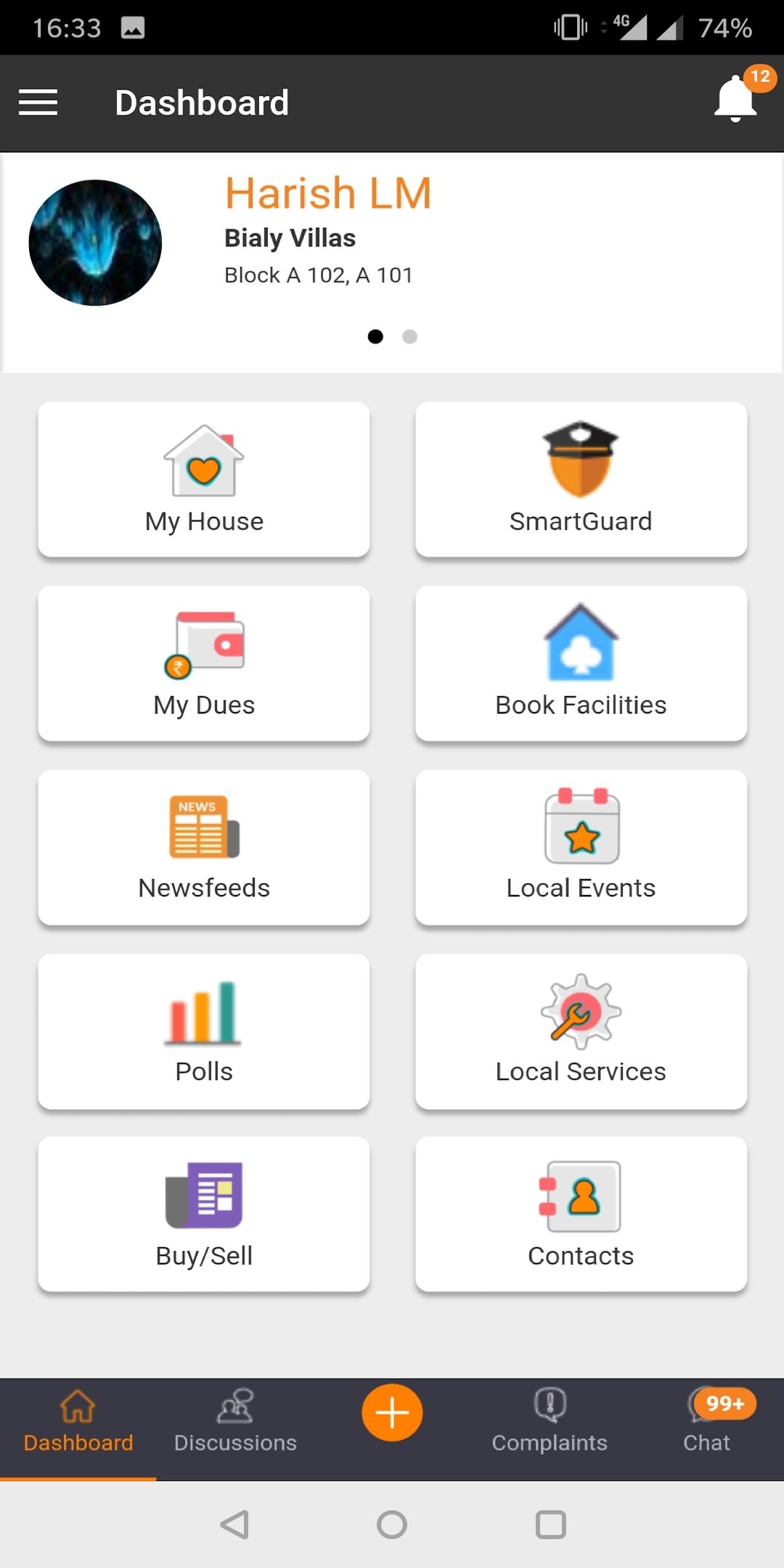Open Book Facilities
Screen dimensions: 784x1568
(581, 663)
